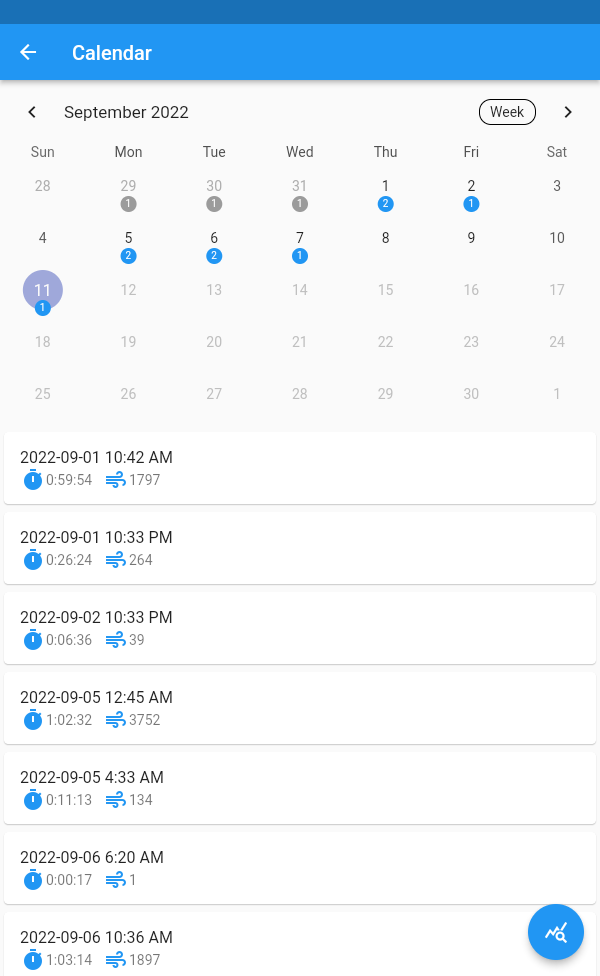Pick September 2 in the calendar
Viewport: 600px width, 976px height.
click(471, 194)
